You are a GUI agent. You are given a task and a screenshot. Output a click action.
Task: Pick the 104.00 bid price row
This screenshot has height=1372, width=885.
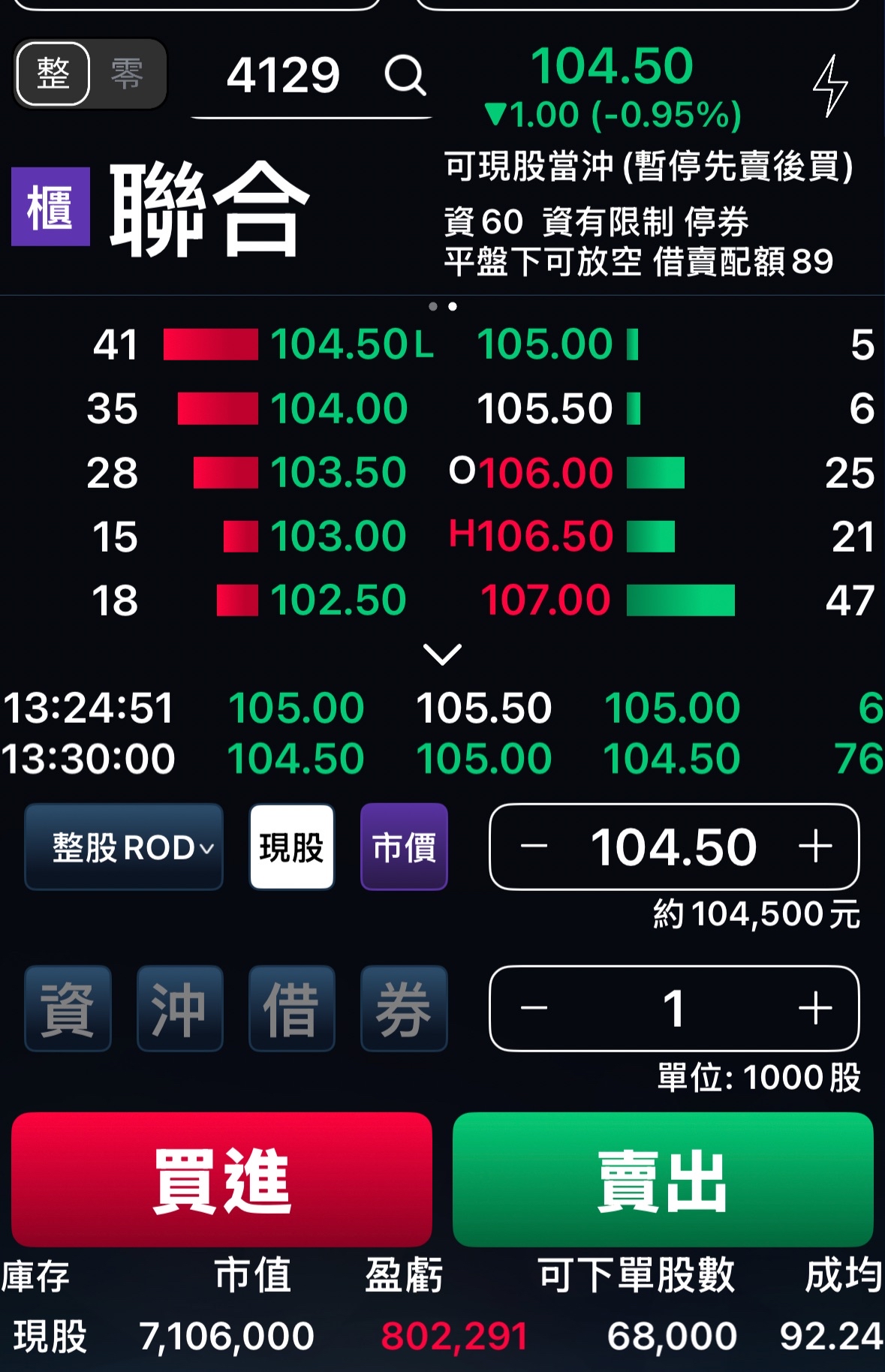(338, 409)
